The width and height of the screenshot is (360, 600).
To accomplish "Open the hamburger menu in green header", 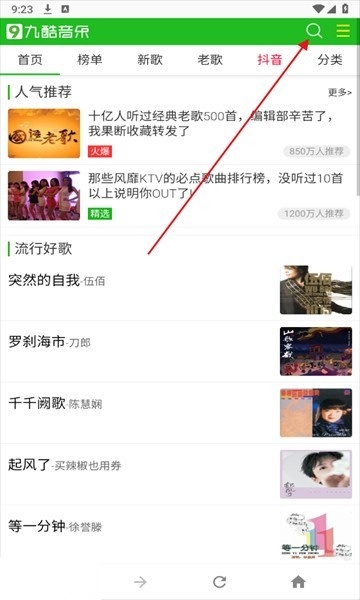I will (343, 31).
